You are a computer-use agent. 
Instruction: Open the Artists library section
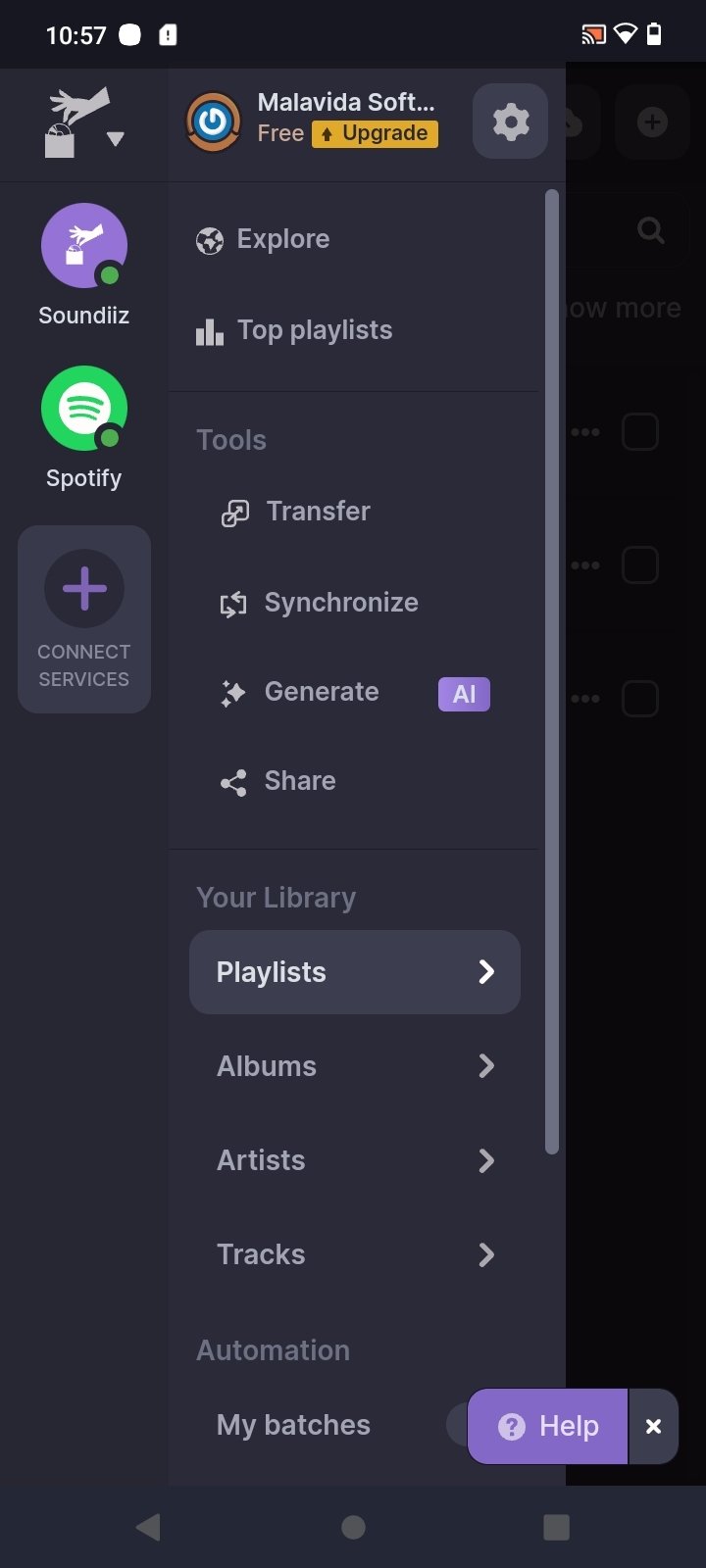(x=354, y=1160)
